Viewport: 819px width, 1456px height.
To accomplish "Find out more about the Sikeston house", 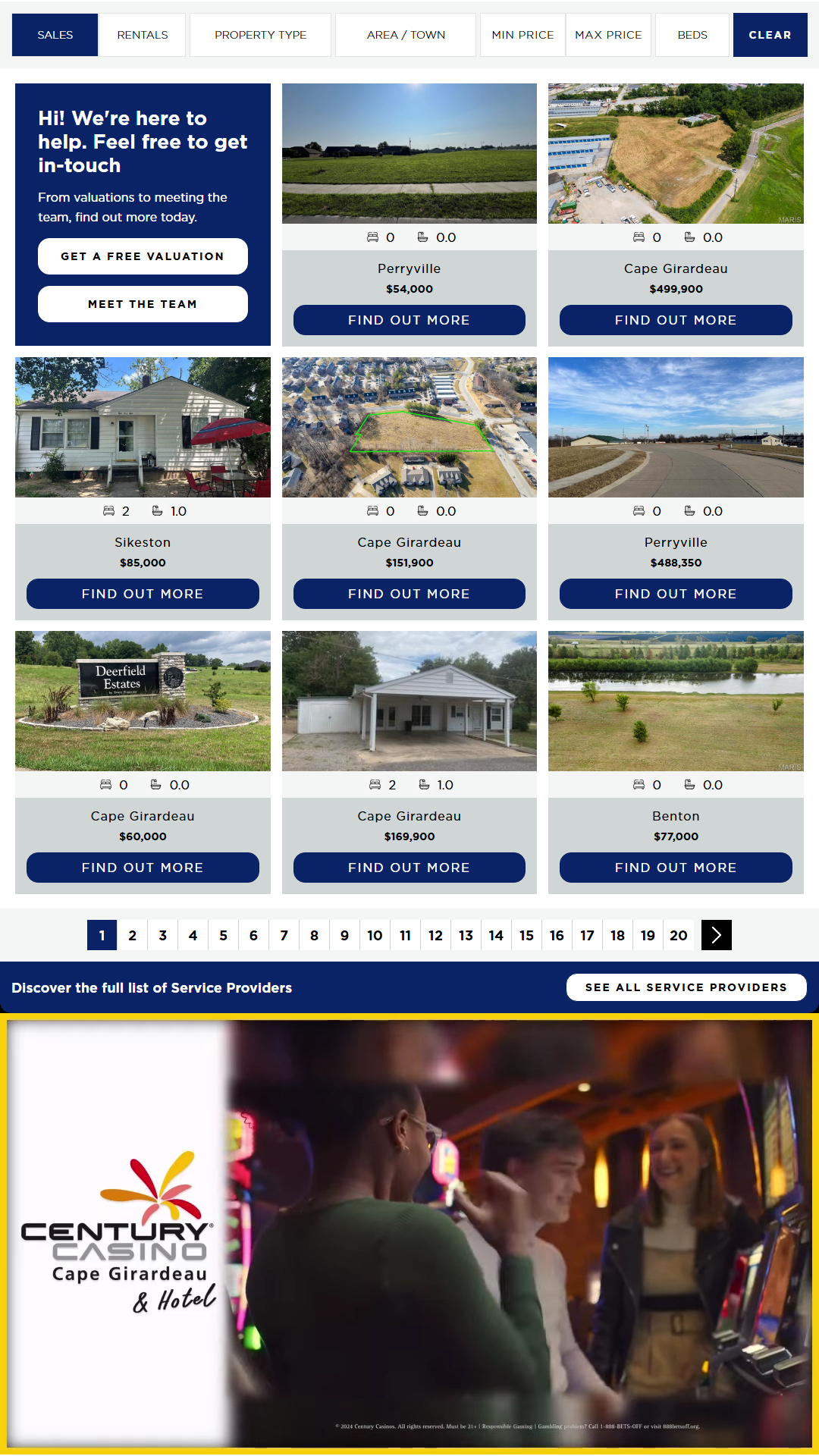I will [143, 594].
